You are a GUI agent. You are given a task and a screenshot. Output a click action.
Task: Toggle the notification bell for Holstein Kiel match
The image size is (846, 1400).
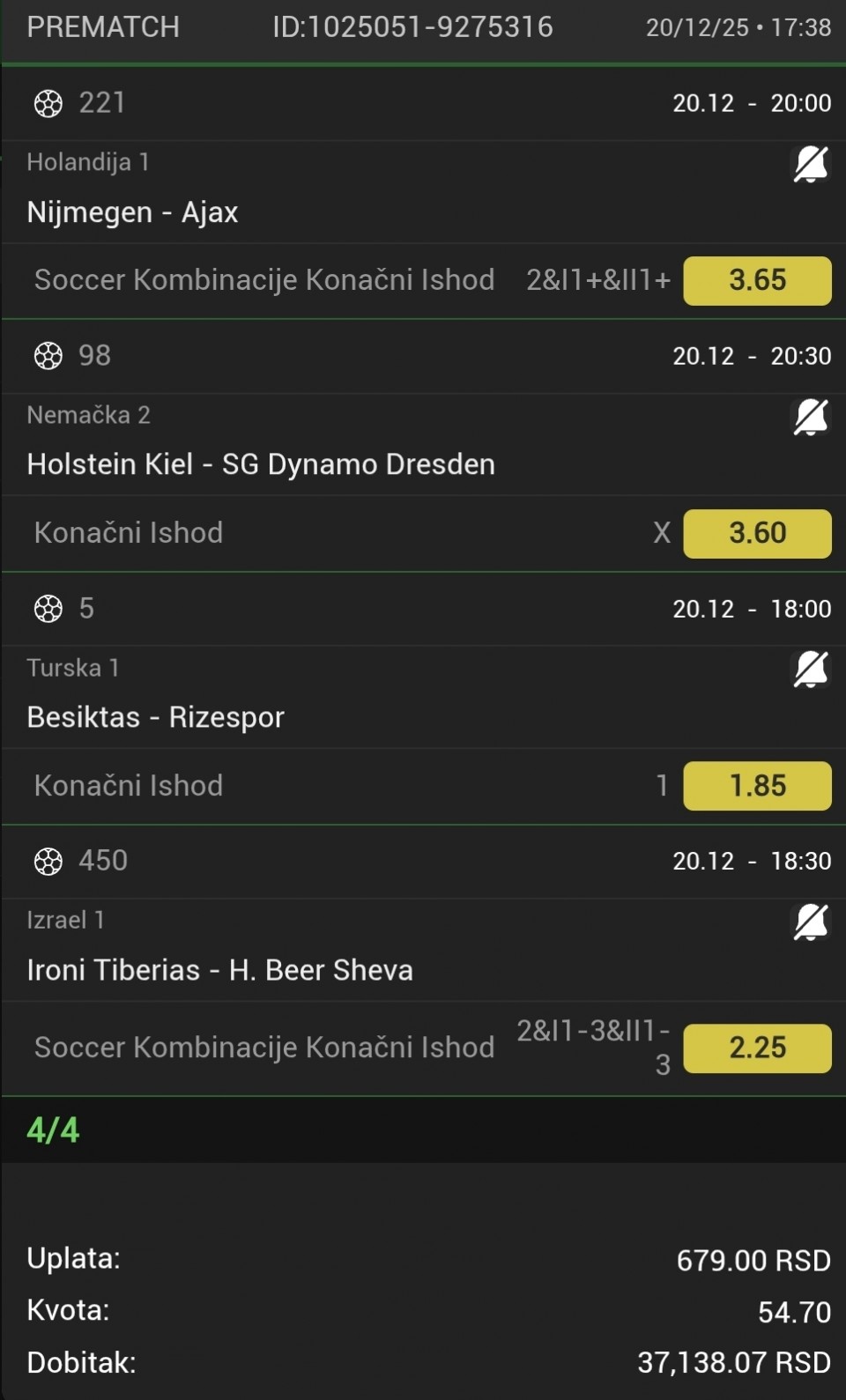click(x=810, y=417)
